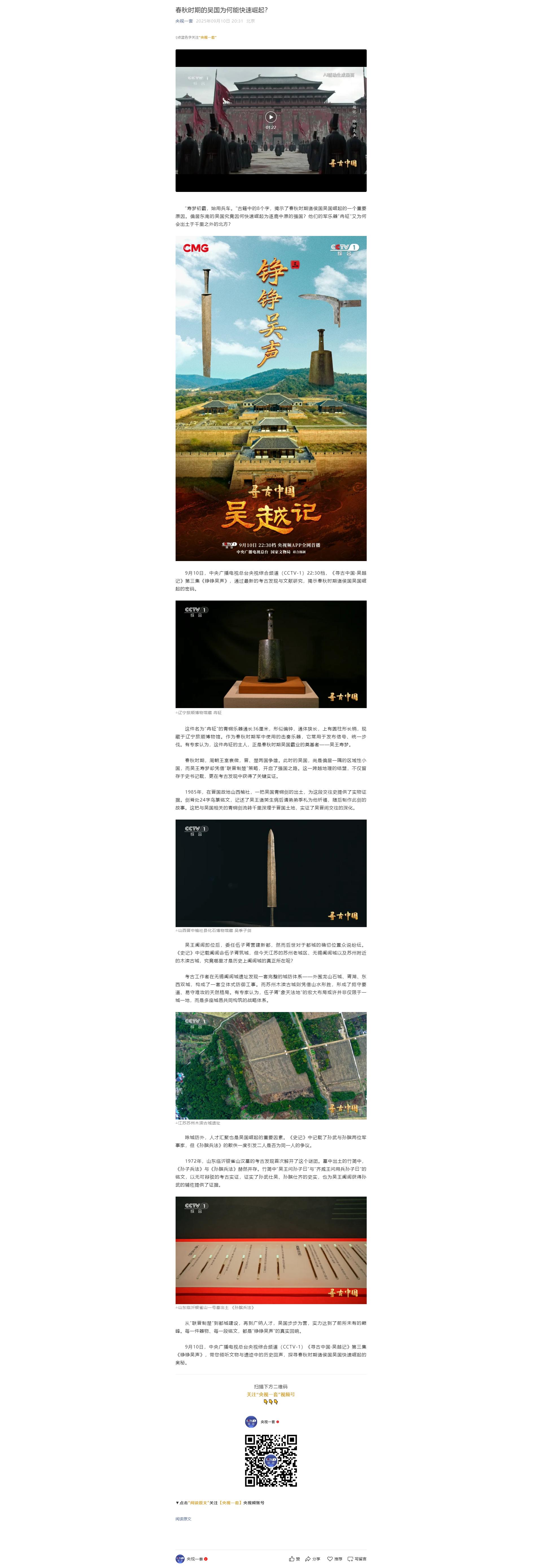Screen dimensions: 542x1568
Task: Write a comment via 写留言
Action: click(357, 1559)
